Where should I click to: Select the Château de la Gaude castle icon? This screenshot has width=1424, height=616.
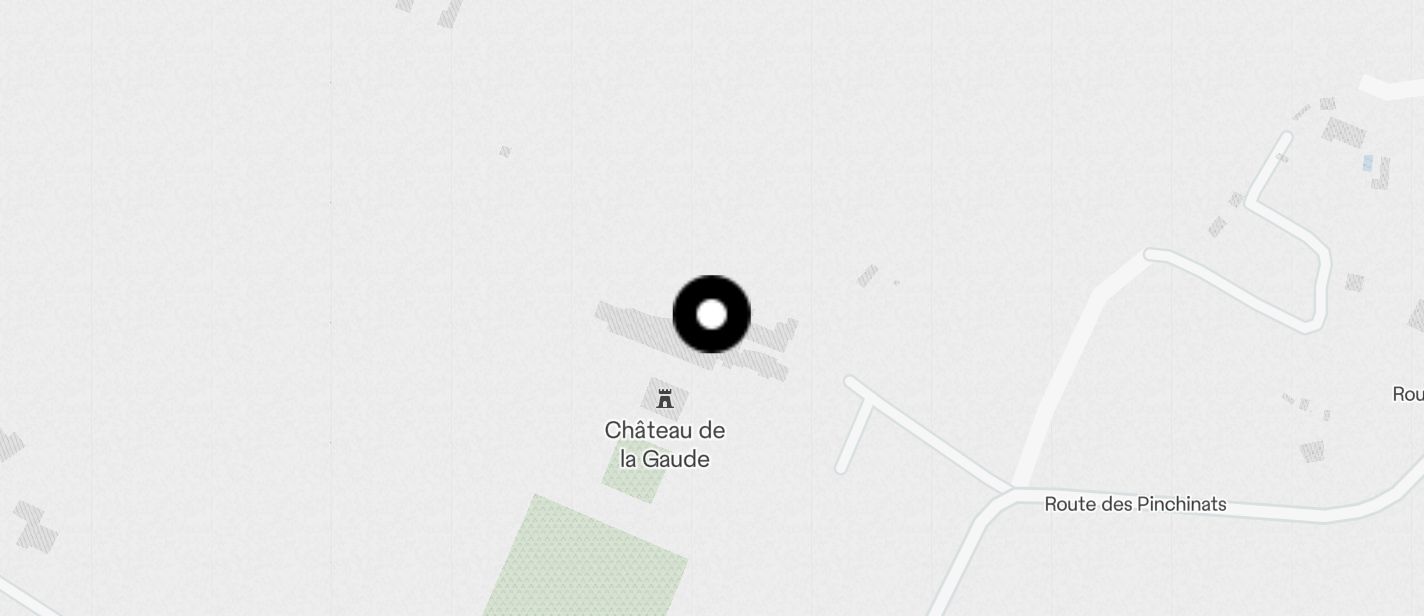[x=665, y=399]
